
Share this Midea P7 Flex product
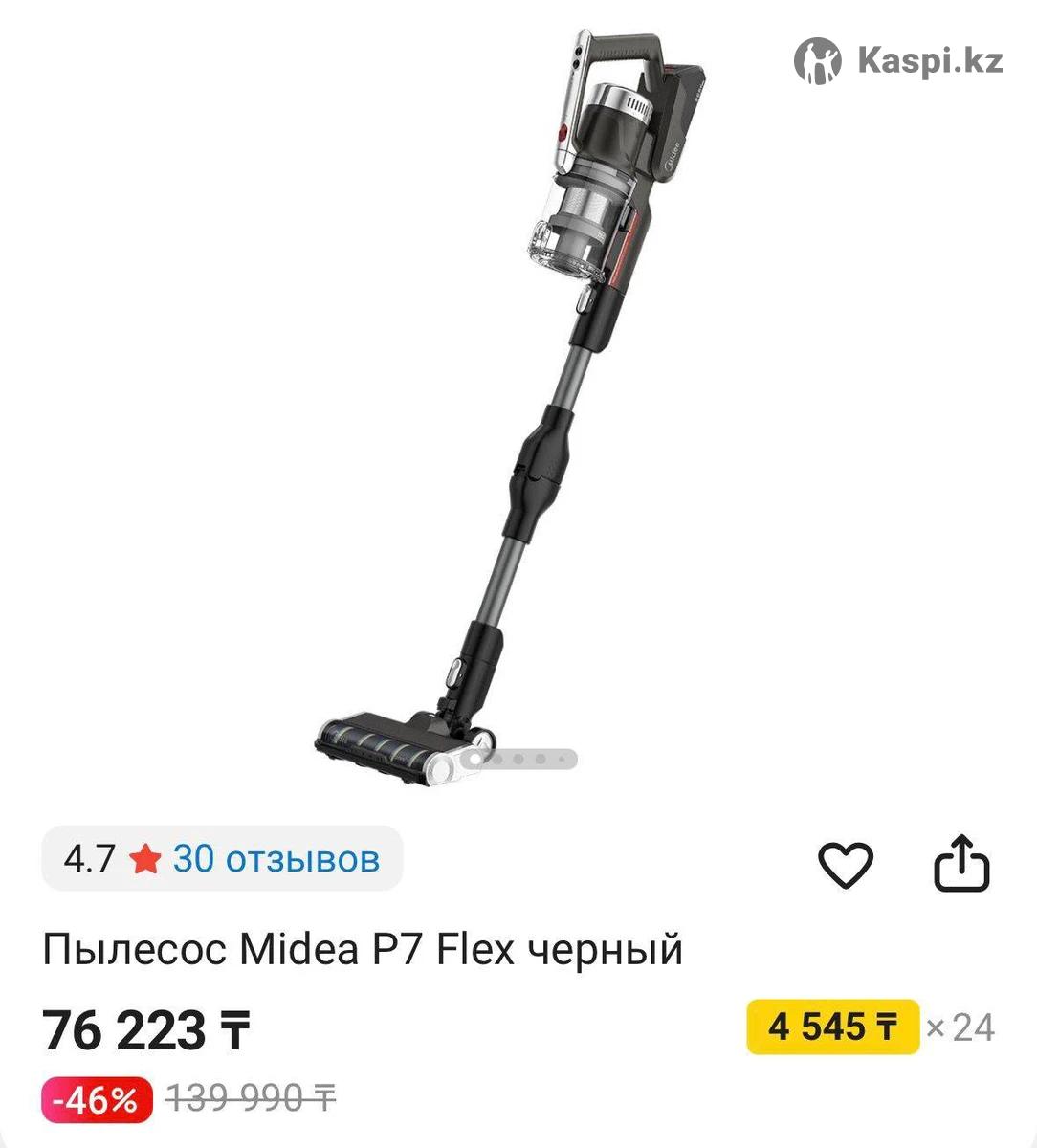click(x=960, y=865)
